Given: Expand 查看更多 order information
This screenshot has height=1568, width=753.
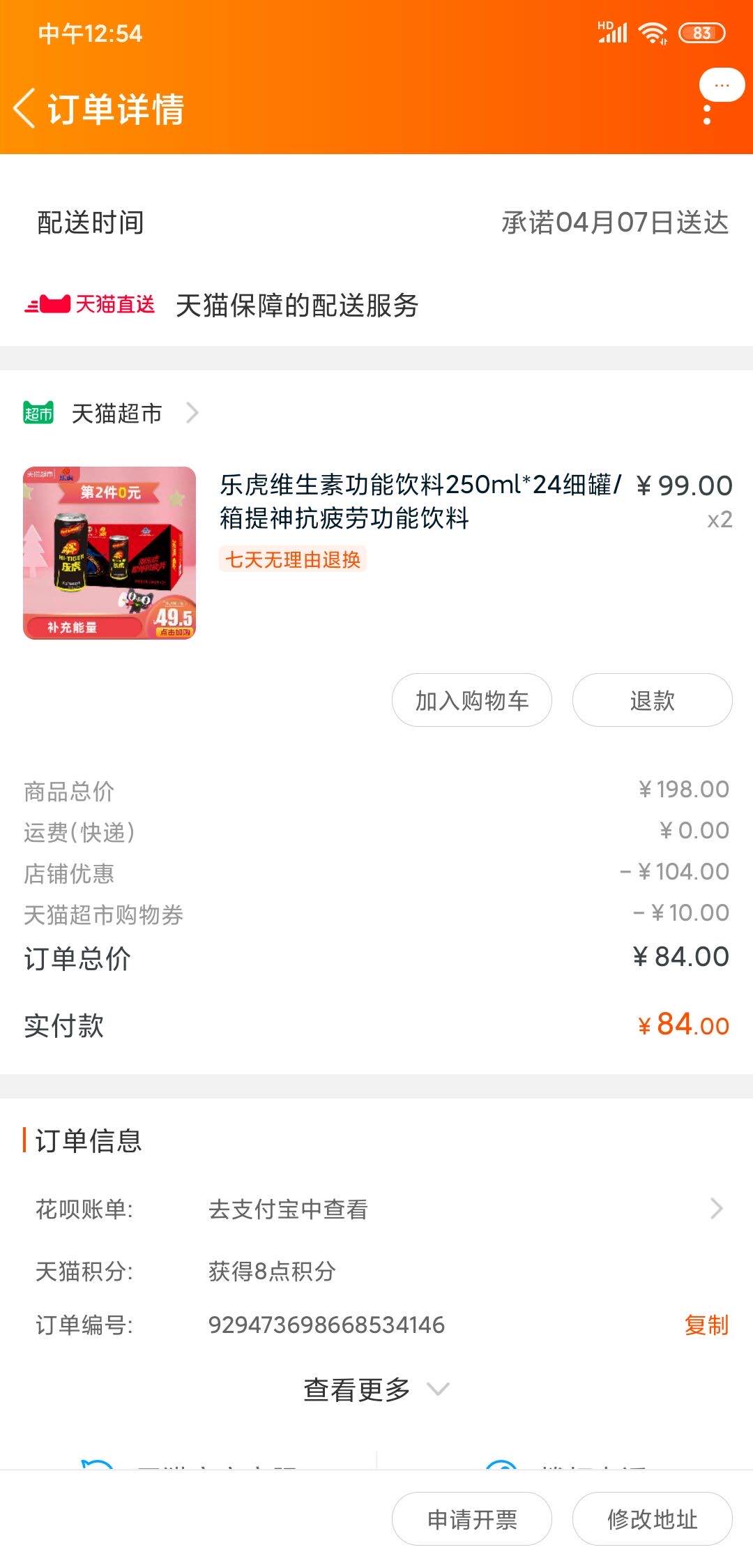Looking at the screenshot, I should 375,1389.
